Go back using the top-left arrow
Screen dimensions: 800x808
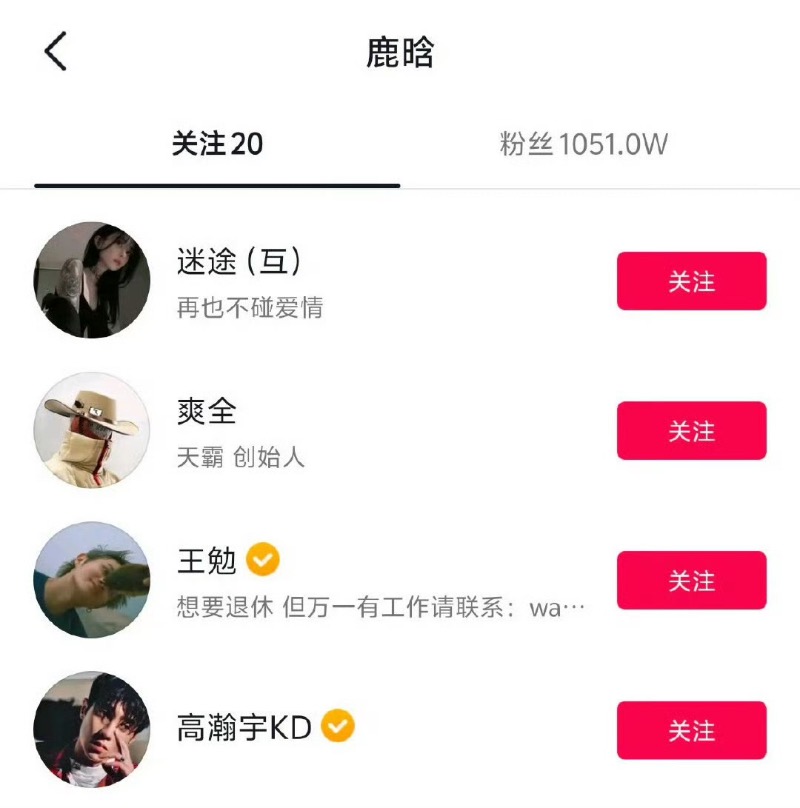tap(56, 51)
